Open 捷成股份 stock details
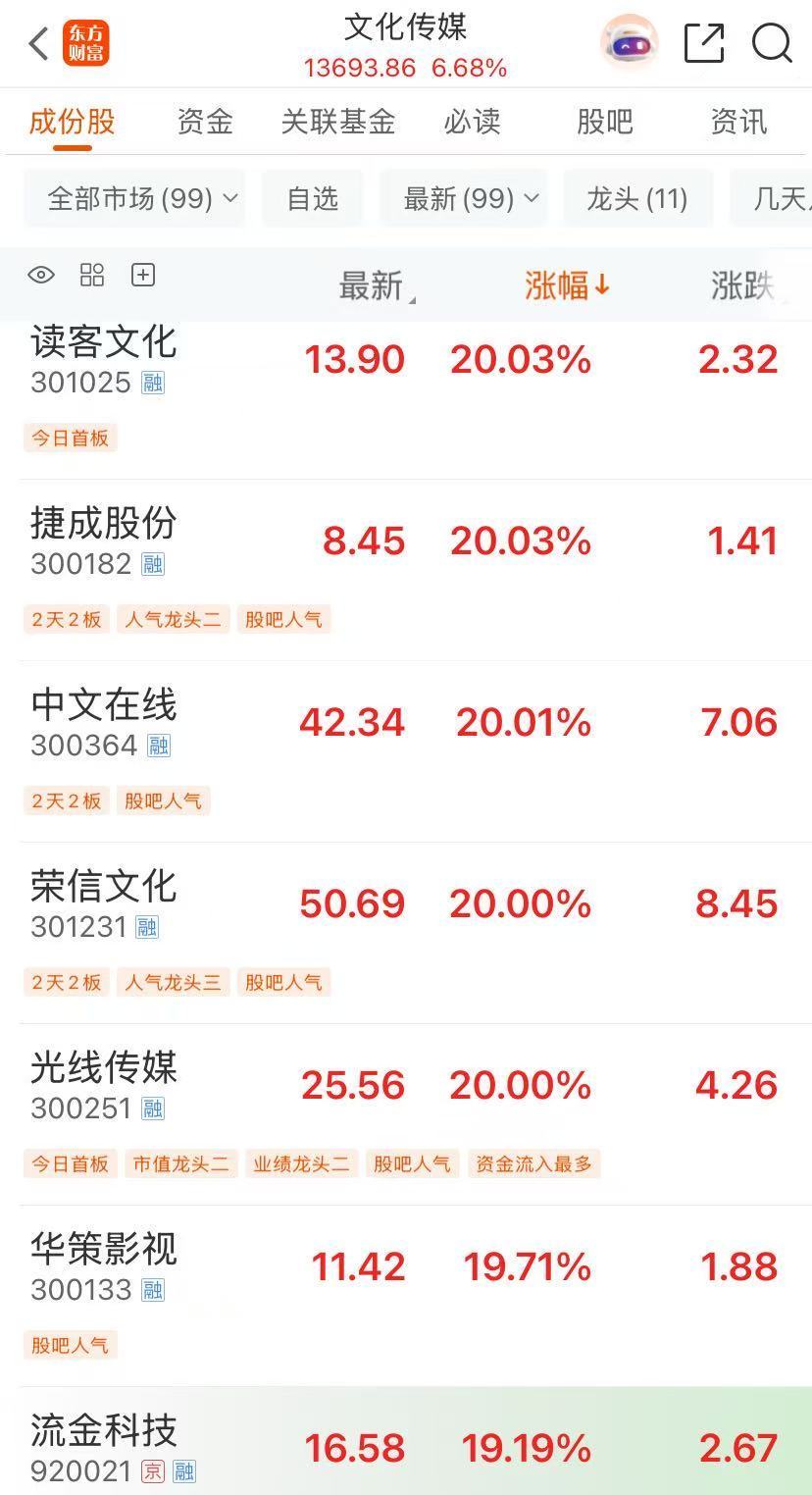 pos(104,524)
